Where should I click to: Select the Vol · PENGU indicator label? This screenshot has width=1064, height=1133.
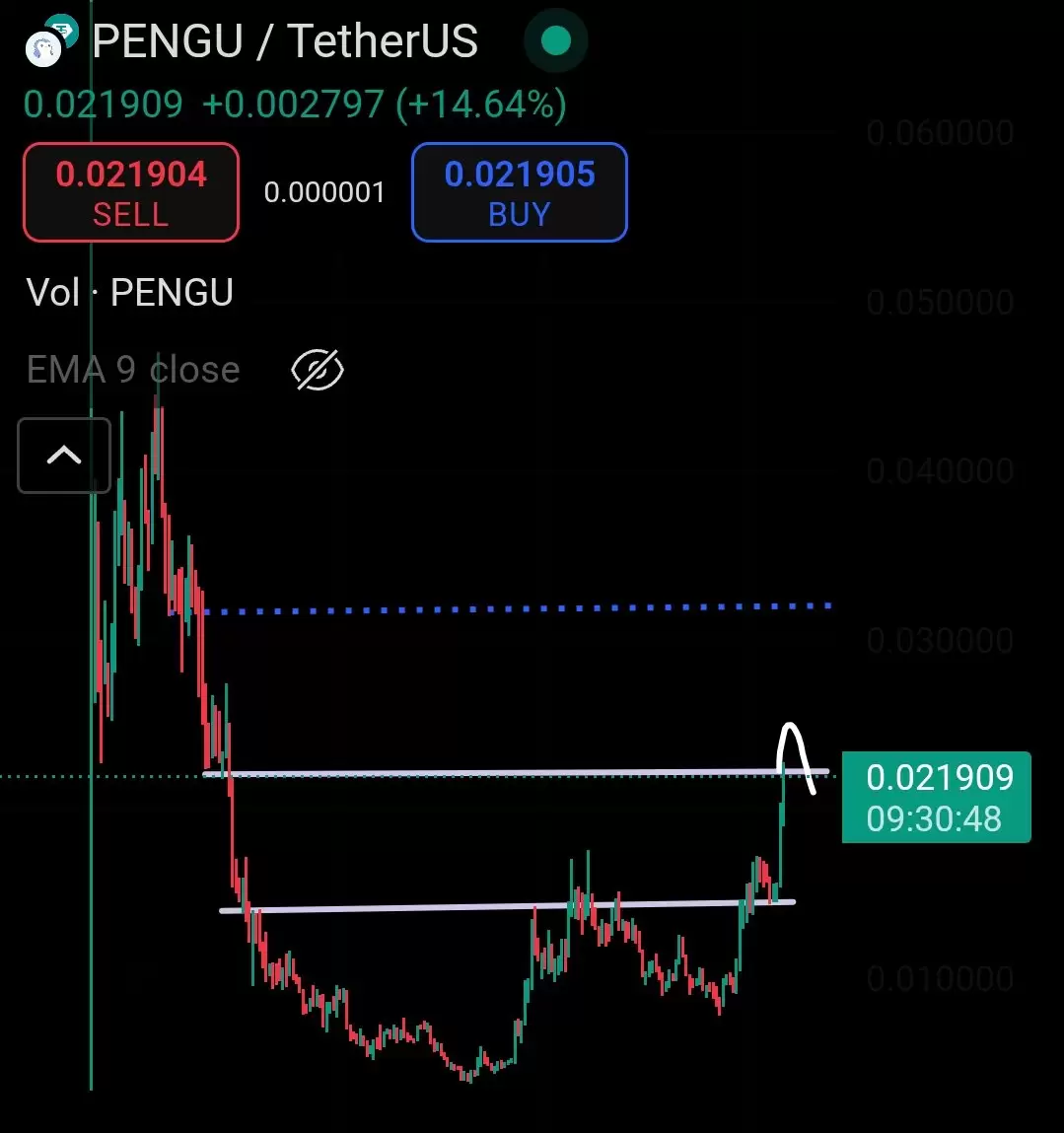click(x=130, y=293)
